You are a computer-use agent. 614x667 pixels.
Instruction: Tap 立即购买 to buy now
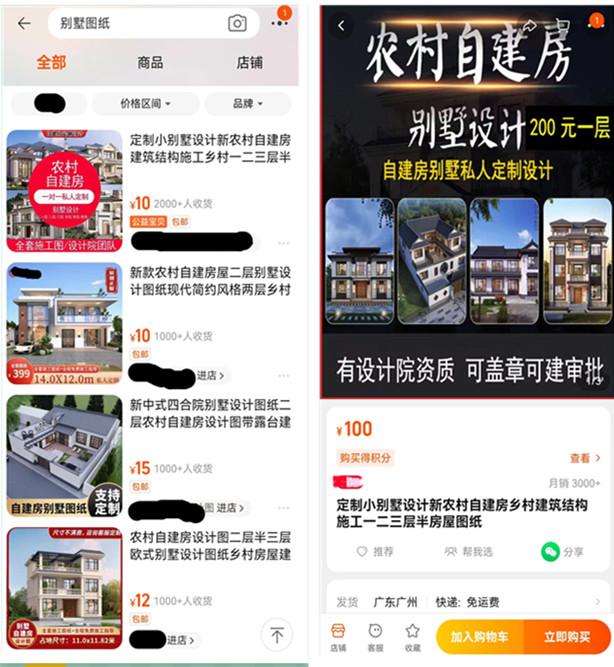click(566, 637)
